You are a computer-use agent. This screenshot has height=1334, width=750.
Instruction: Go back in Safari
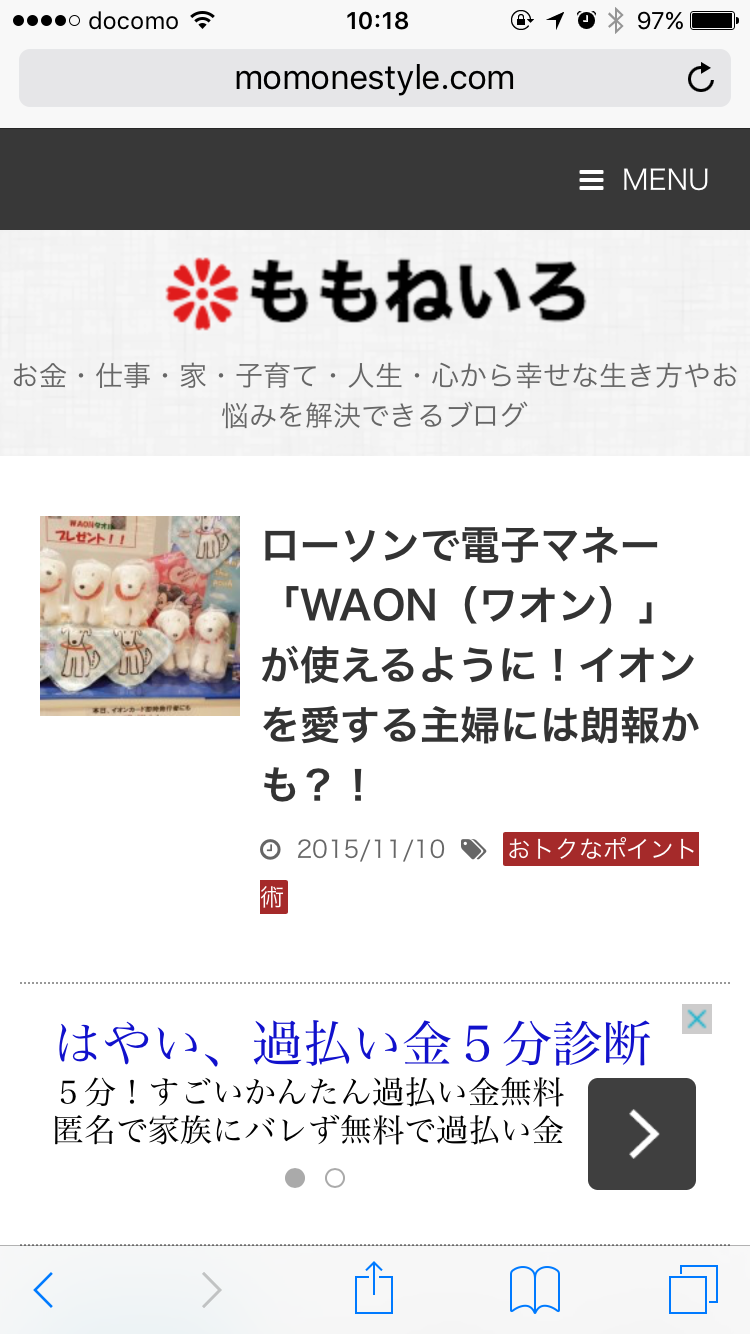click(x=43, y=1290)
